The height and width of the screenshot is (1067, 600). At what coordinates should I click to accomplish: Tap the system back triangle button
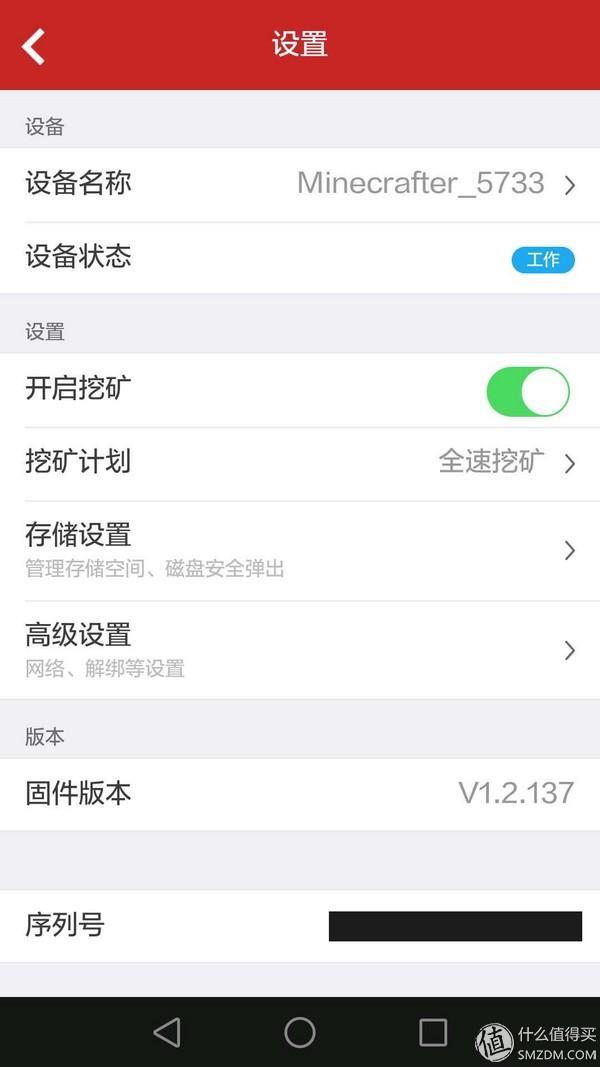[x=167, y=1032]
